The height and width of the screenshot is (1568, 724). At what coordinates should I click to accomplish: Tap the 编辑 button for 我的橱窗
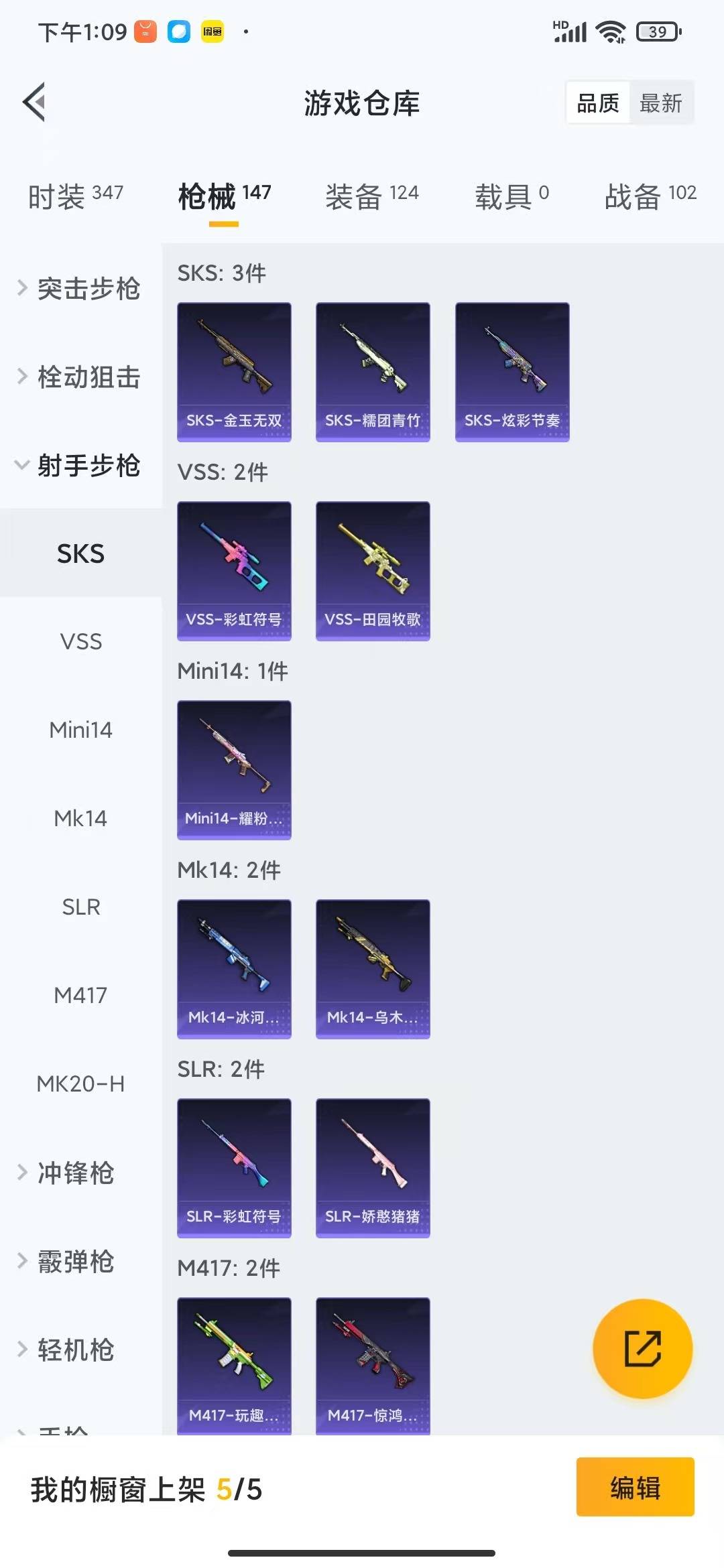point(635,1487)
